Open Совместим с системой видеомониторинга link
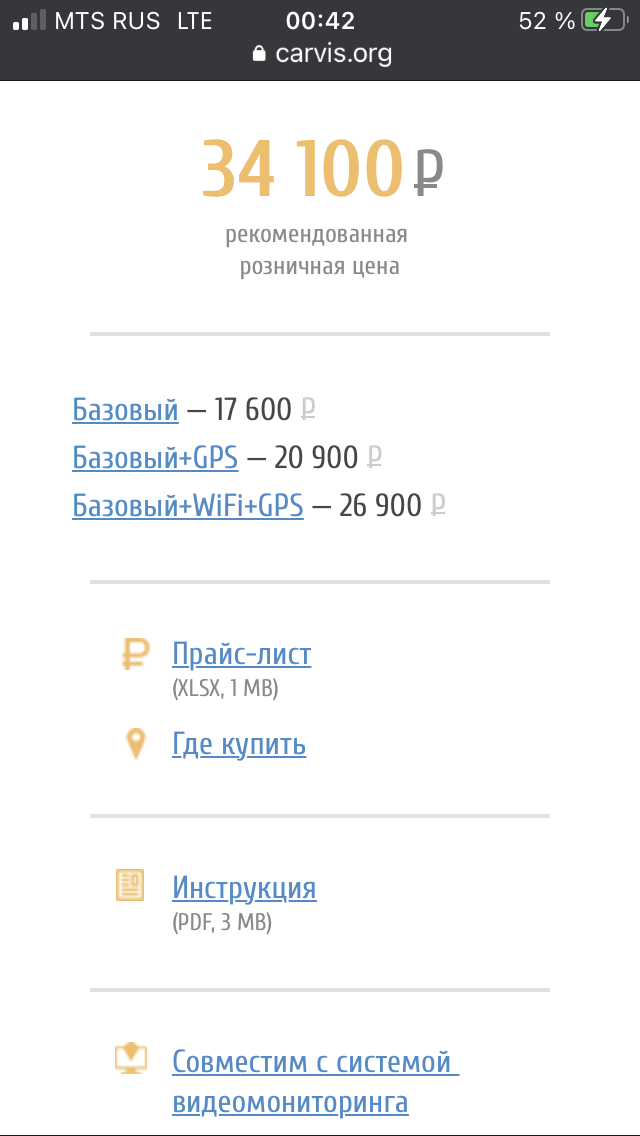 click(x=312, y=1061)
